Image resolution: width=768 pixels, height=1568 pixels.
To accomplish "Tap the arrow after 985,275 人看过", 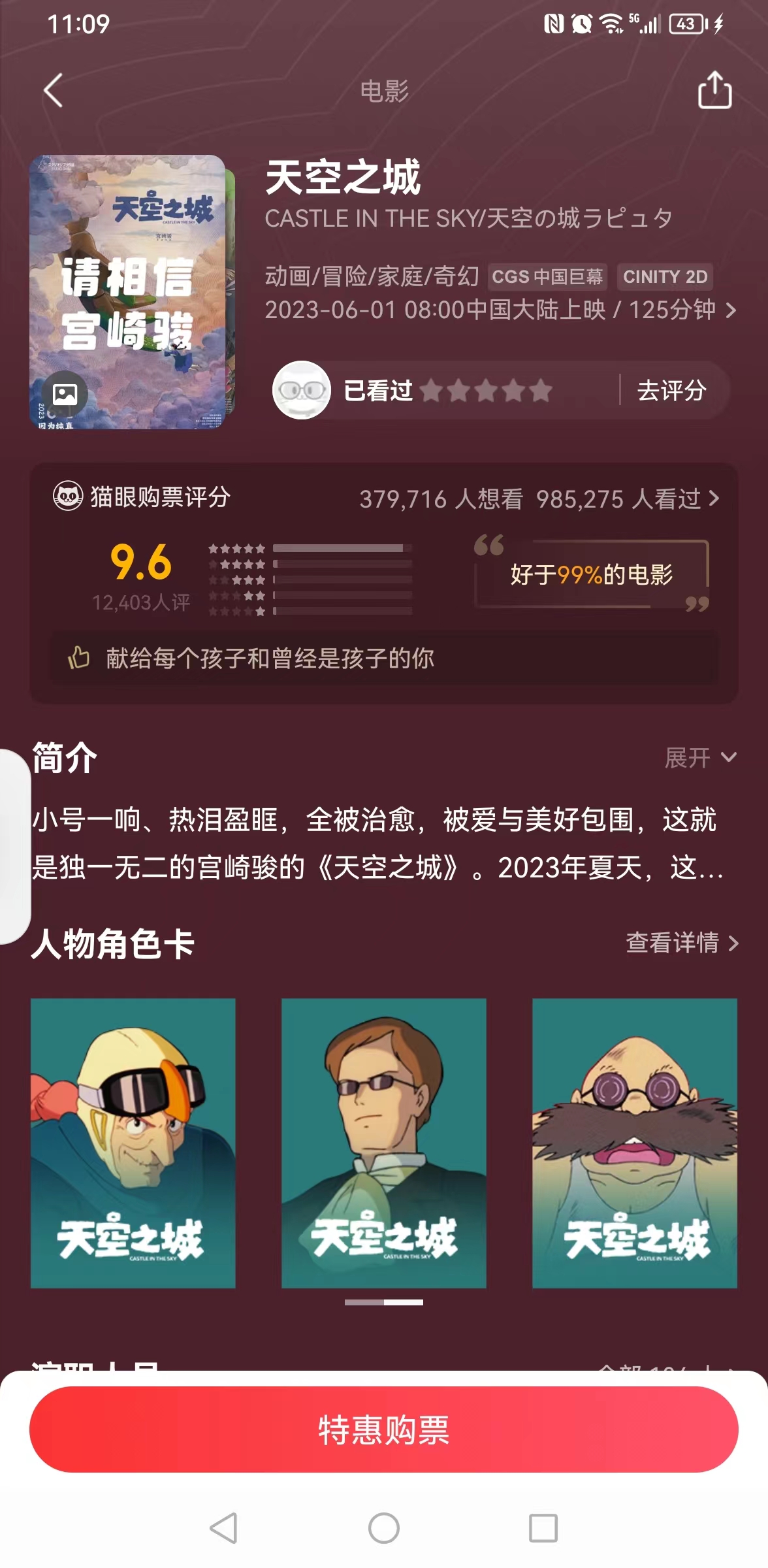I will [x=714, y=499].
